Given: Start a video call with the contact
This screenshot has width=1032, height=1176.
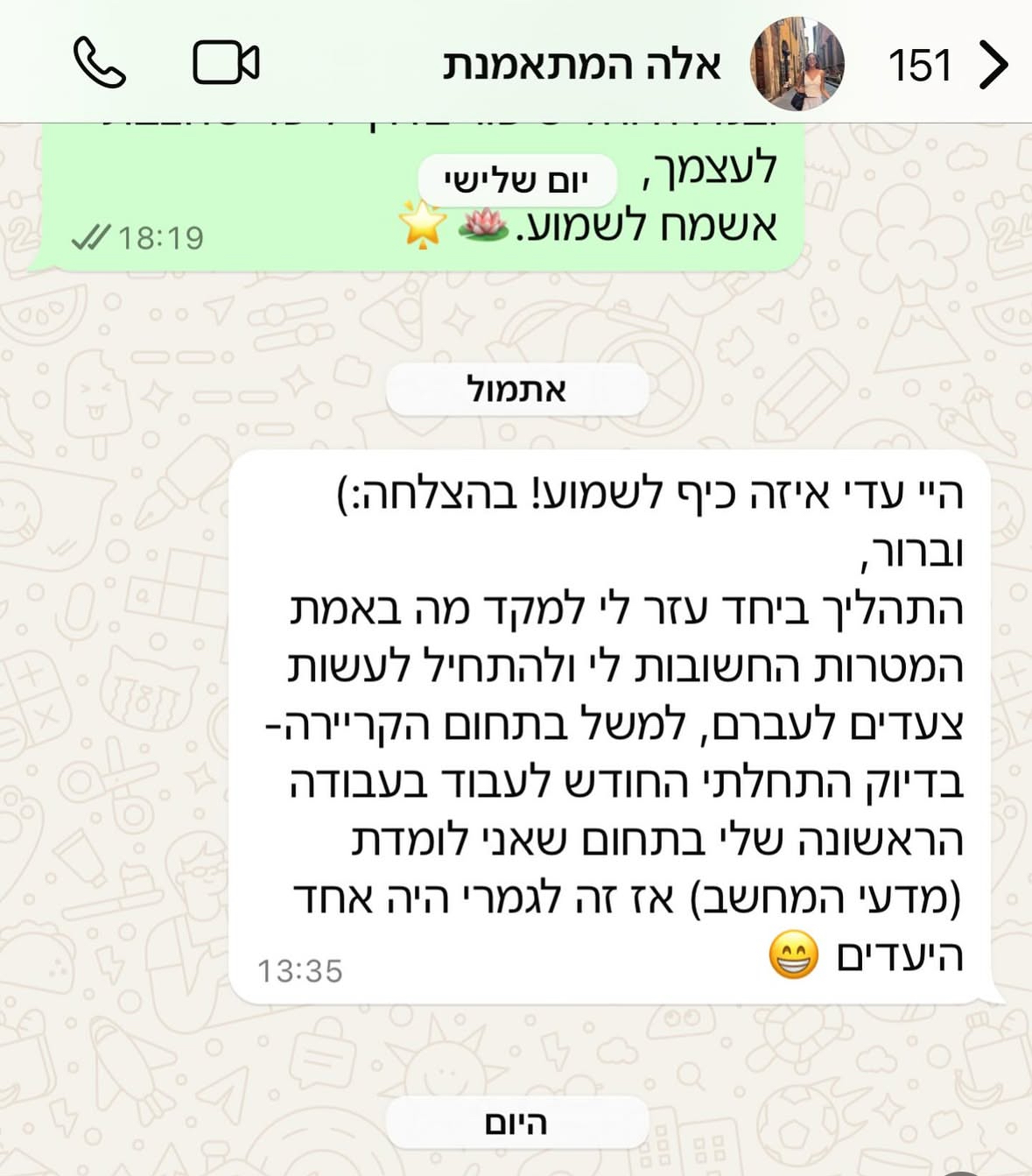Looking at the screenshot, I should (226, 63).
